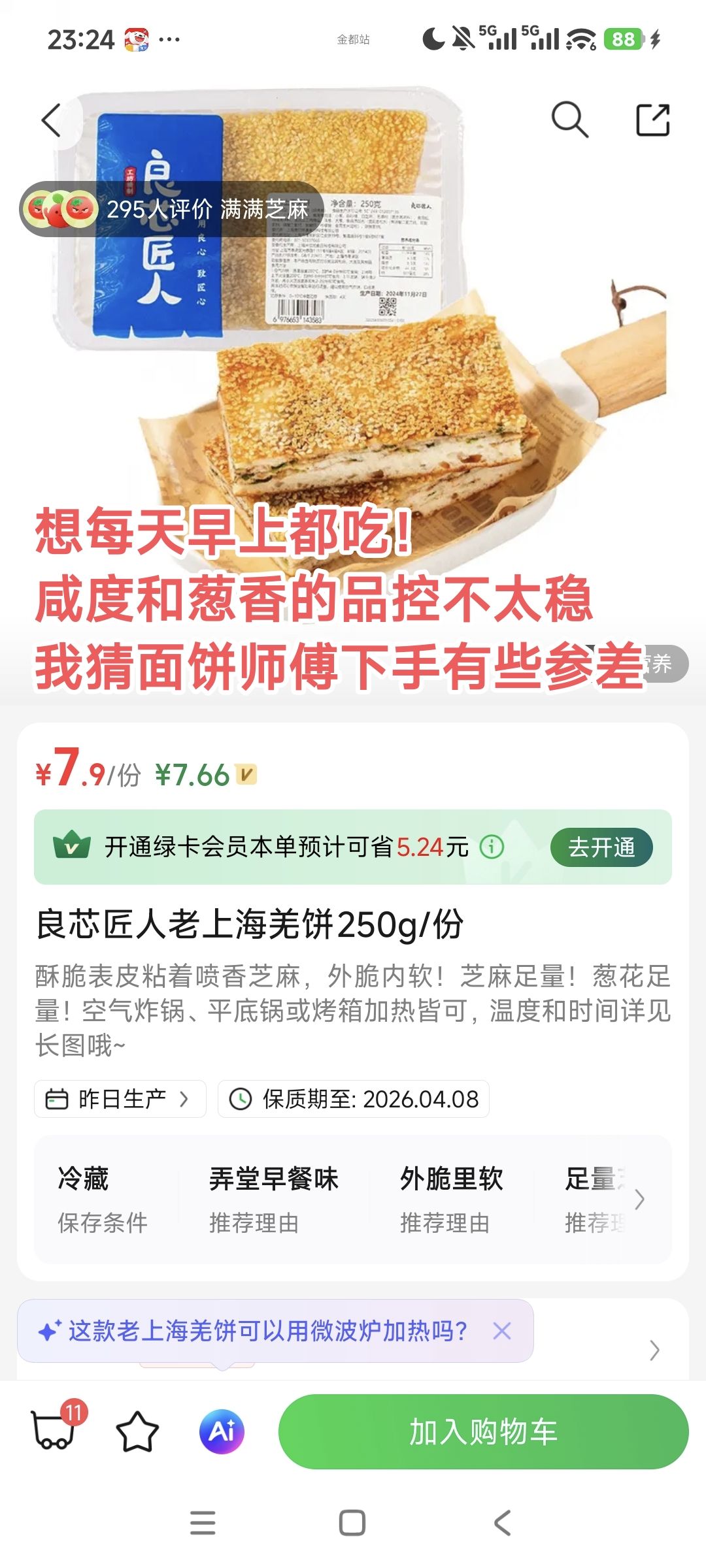Image resolution: width=706 pixels, height=1568 pixels.
Task: Expand the product attributes row chevron
Action: pos(639,1199)
